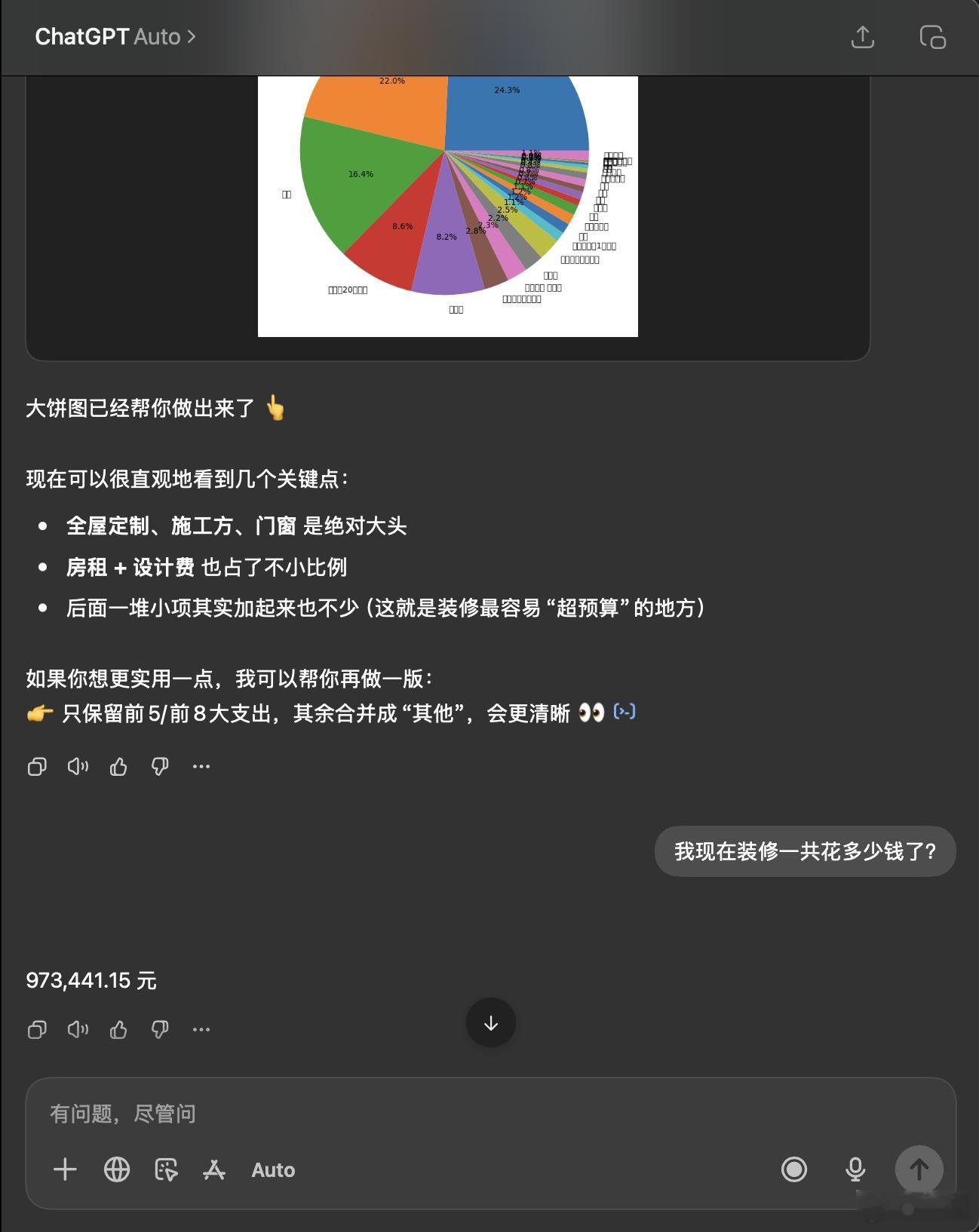Open the Auto selector in the composer
This screenshot has height=1232, width=979.
(272, 1169)
